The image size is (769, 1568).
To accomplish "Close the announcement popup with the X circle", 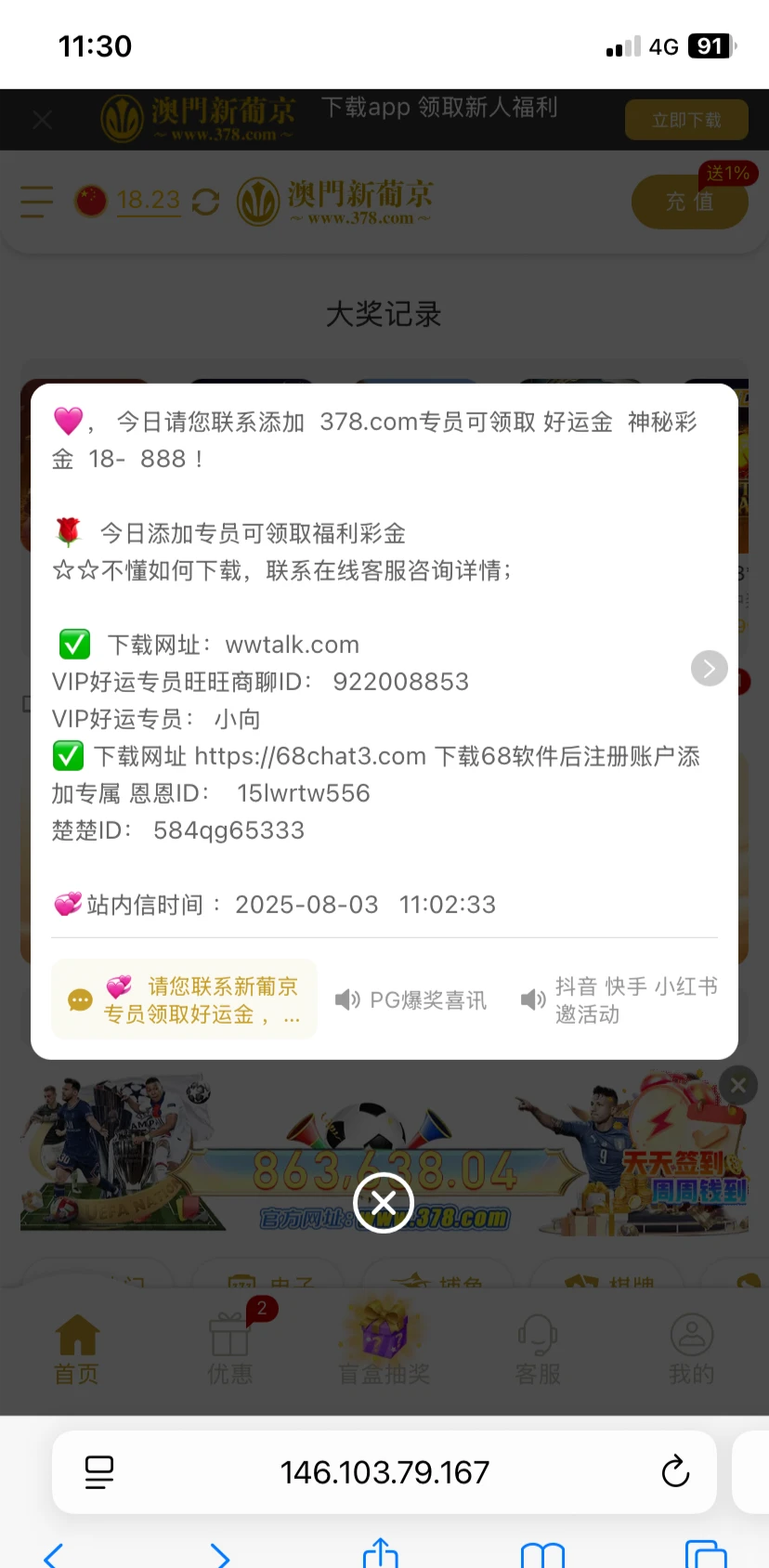I will [x=384, y=1203].
